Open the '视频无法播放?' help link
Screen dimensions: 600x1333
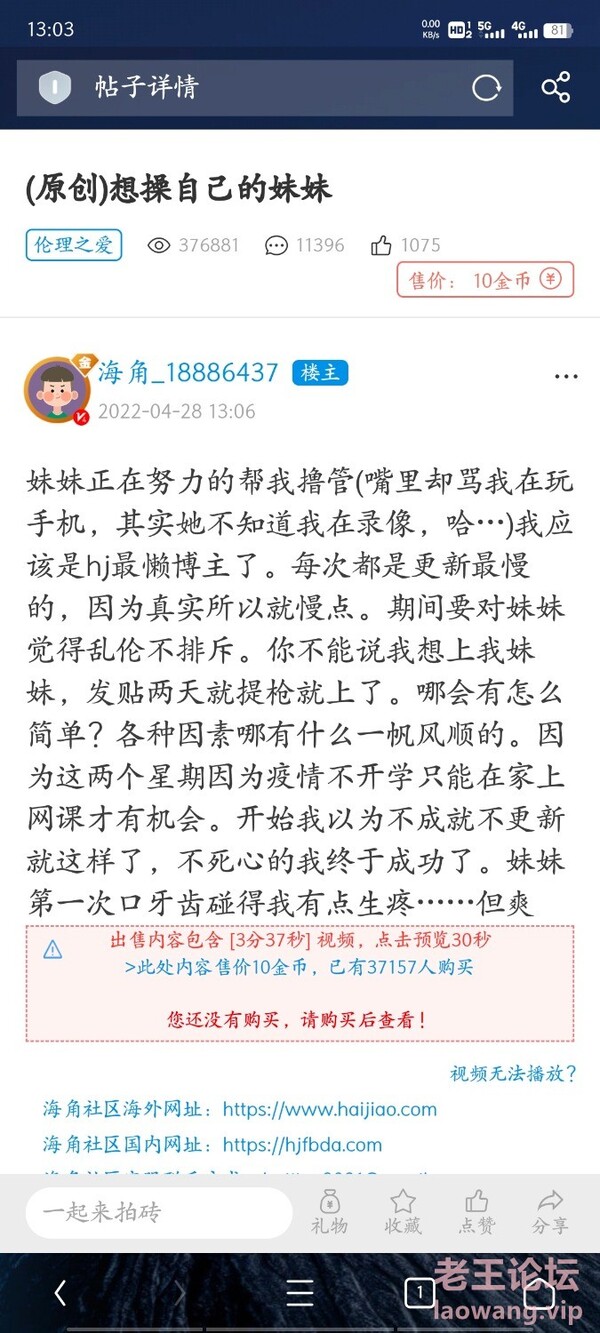click(513, 1074)
